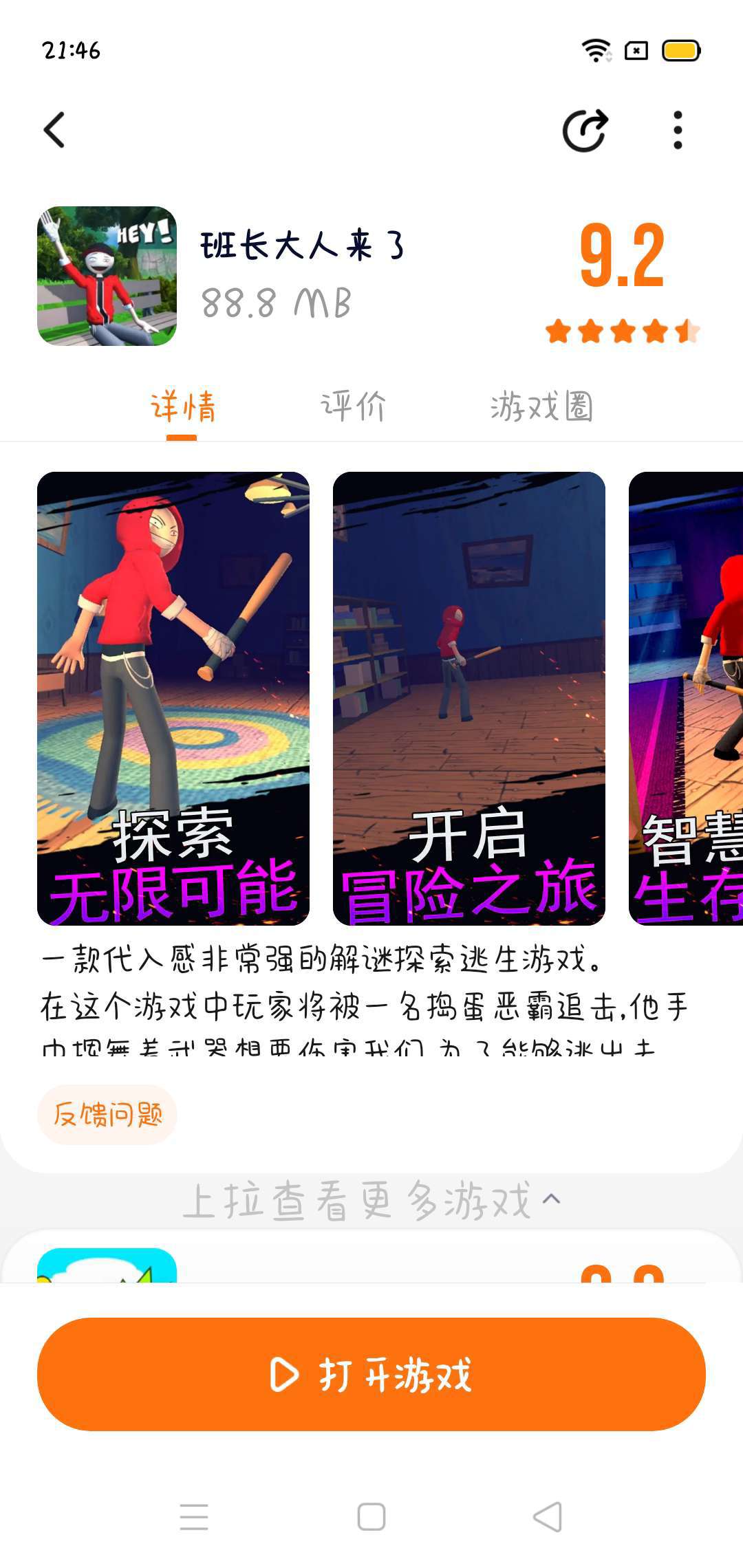The height and width of the screenshot is (1568, 743).
Task: Expand the game description text
Action: click(365, 1004)
